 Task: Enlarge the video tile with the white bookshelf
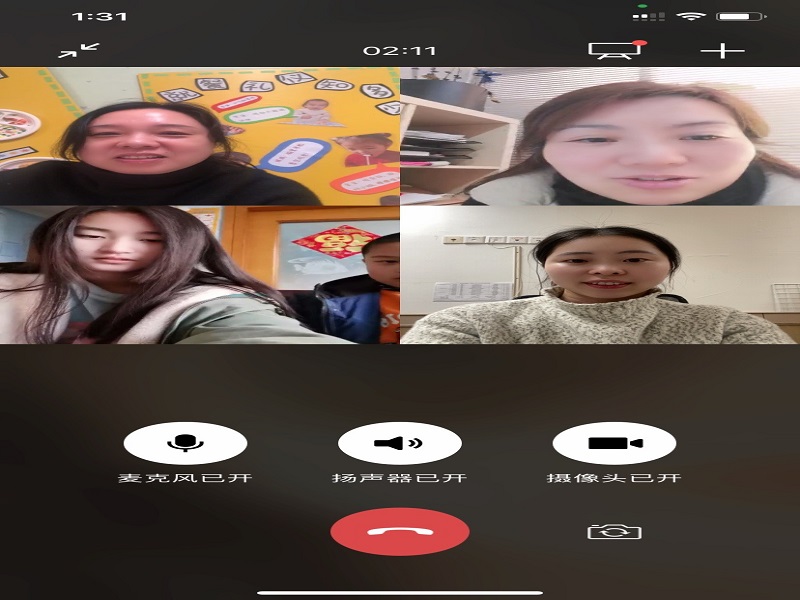(x=598, y=137)
